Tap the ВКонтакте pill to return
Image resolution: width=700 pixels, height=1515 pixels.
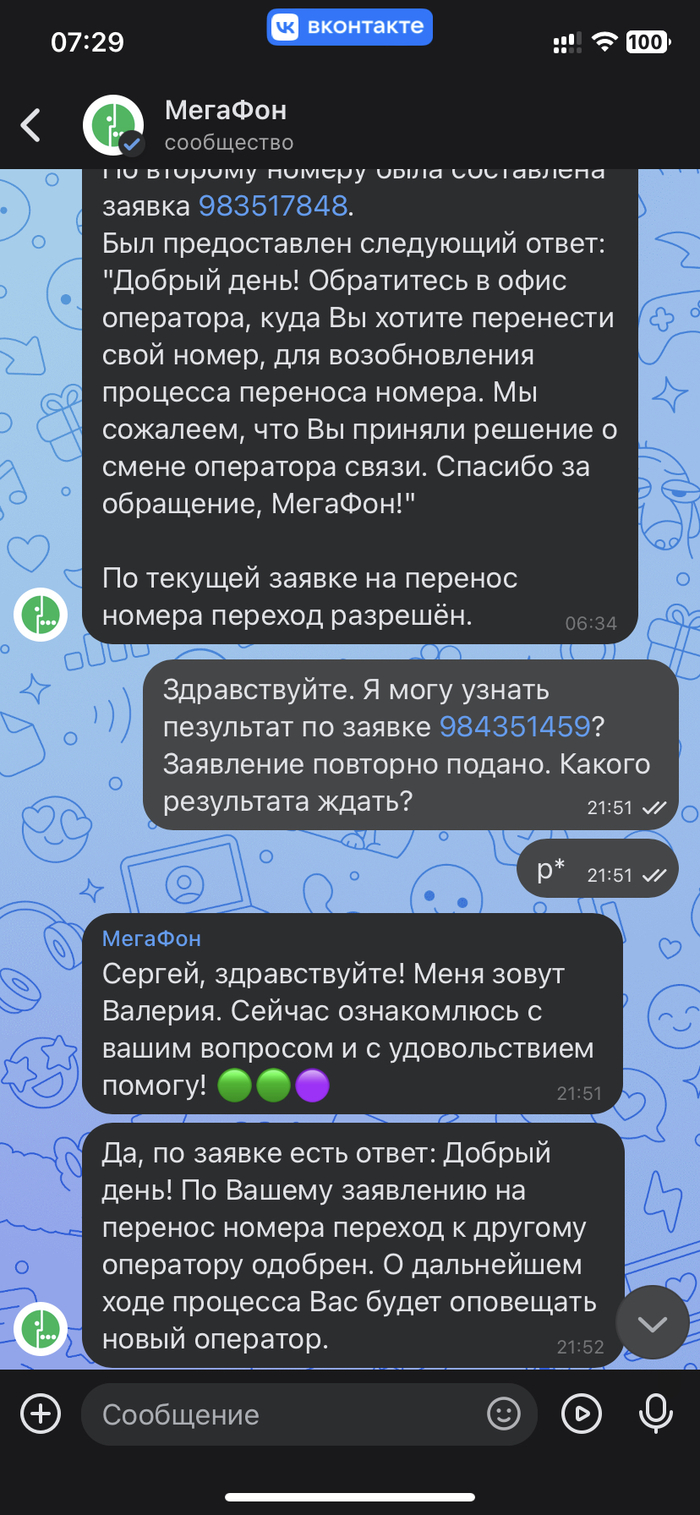point(350,27)
